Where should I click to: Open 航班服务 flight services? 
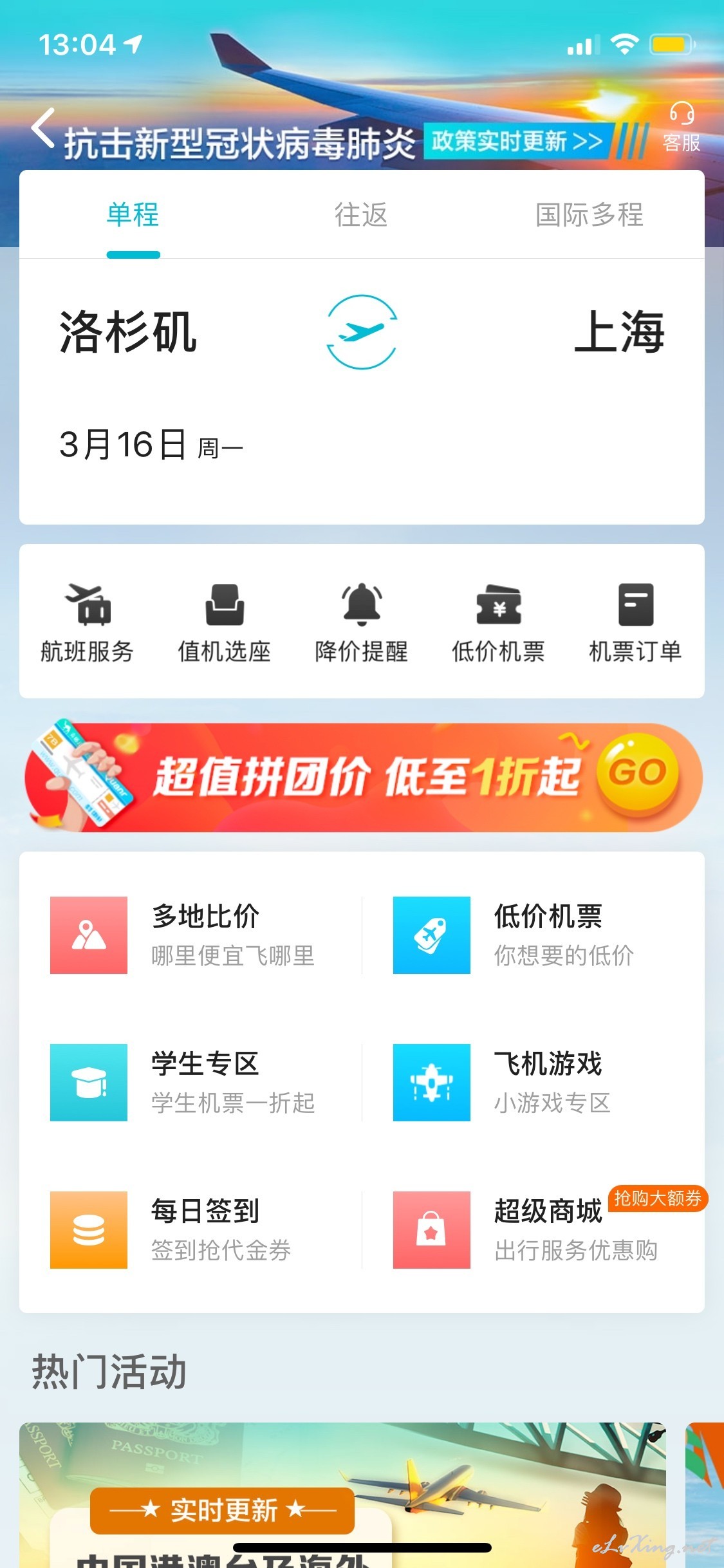pyautogui.click(x=88, y=622)
